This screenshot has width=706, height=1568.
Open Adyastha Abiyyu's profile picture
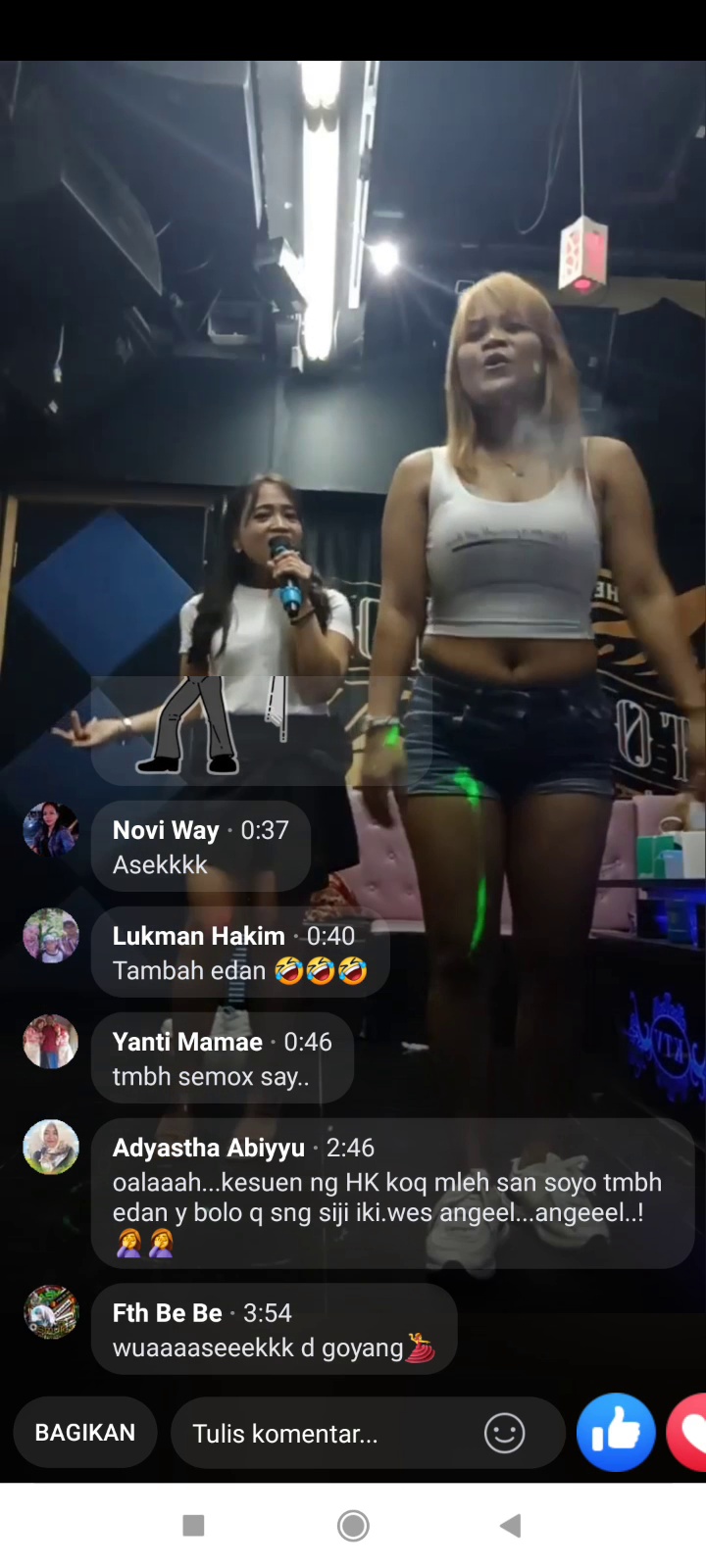pos(50,1148)
